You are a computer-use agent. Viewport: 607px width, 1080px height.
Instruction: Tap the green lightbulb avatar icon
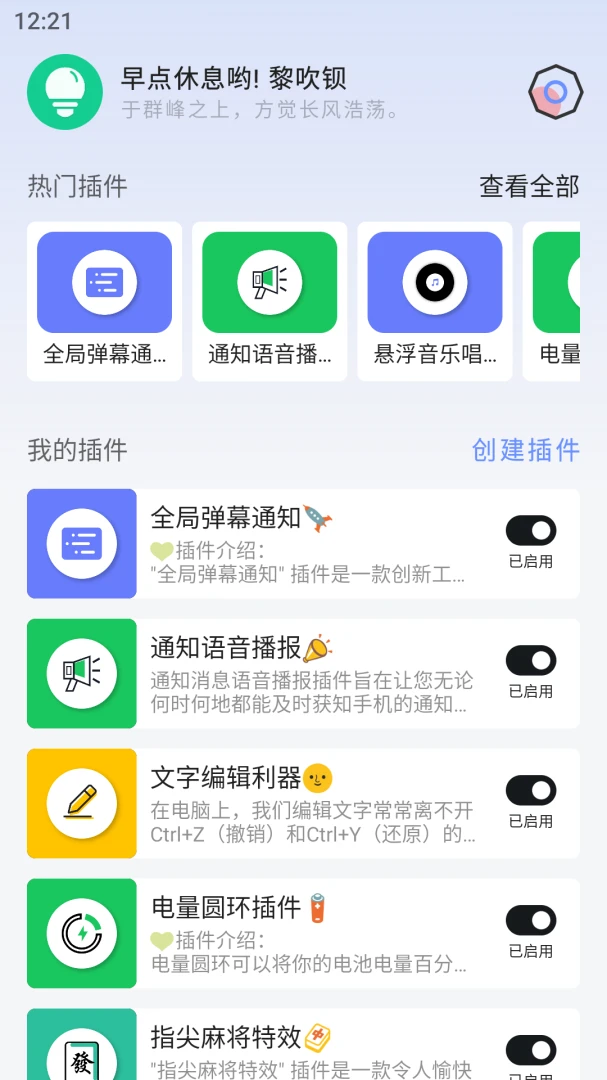click(x=65, y=92)
